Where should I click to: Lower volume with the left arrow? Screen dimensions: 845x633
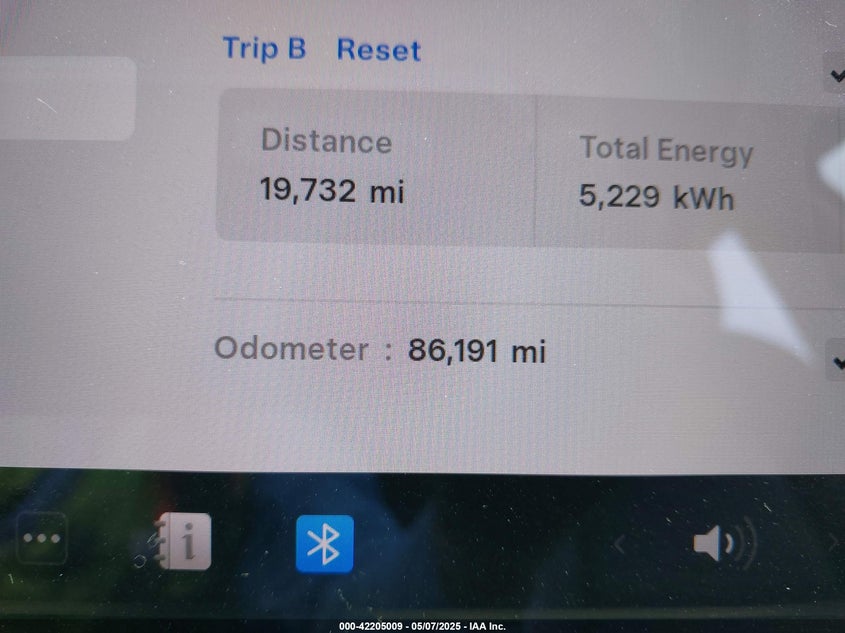coord(620,545)
